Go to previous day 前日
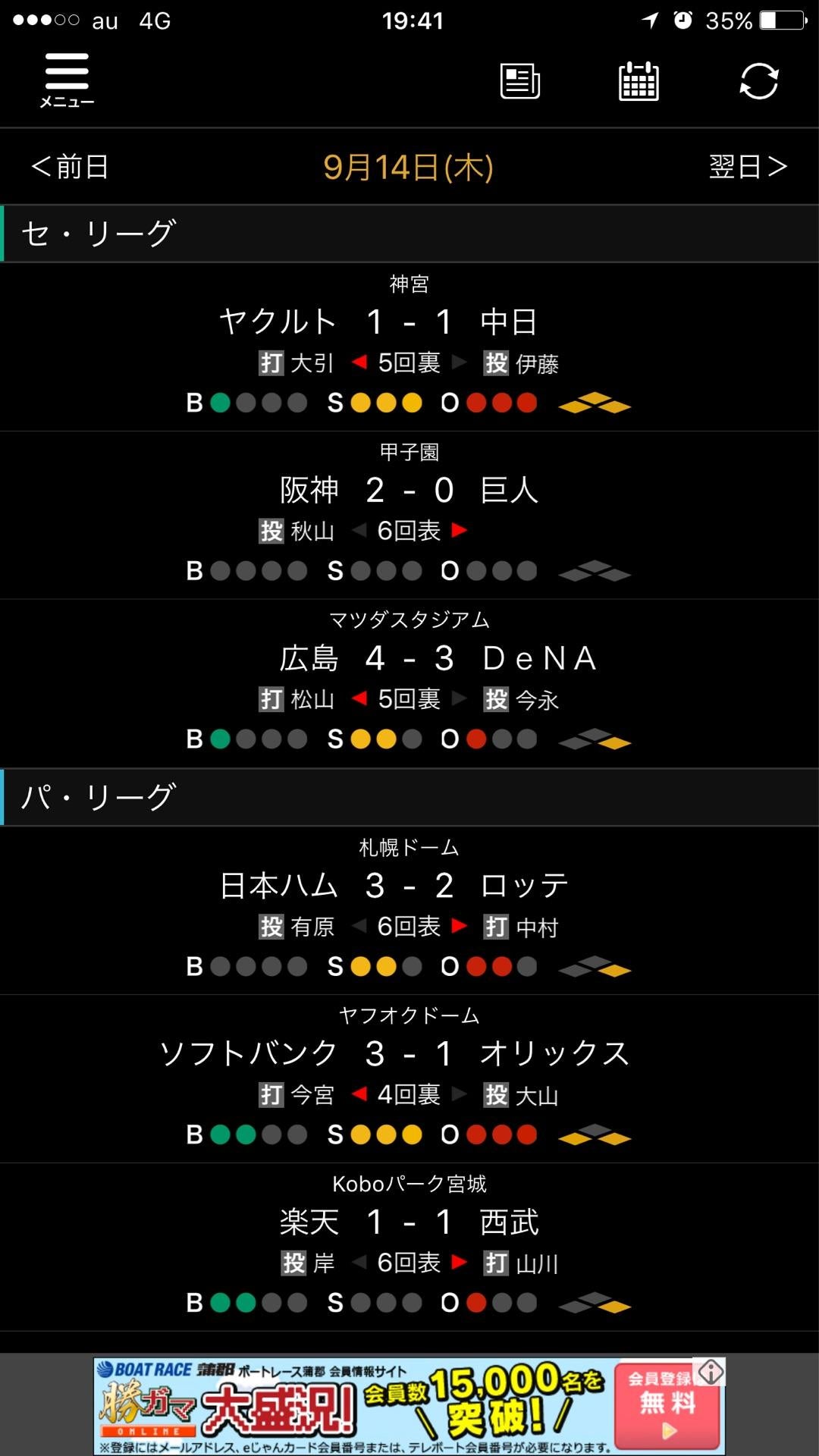The image size is (819, 1456). tap(70, 167)
